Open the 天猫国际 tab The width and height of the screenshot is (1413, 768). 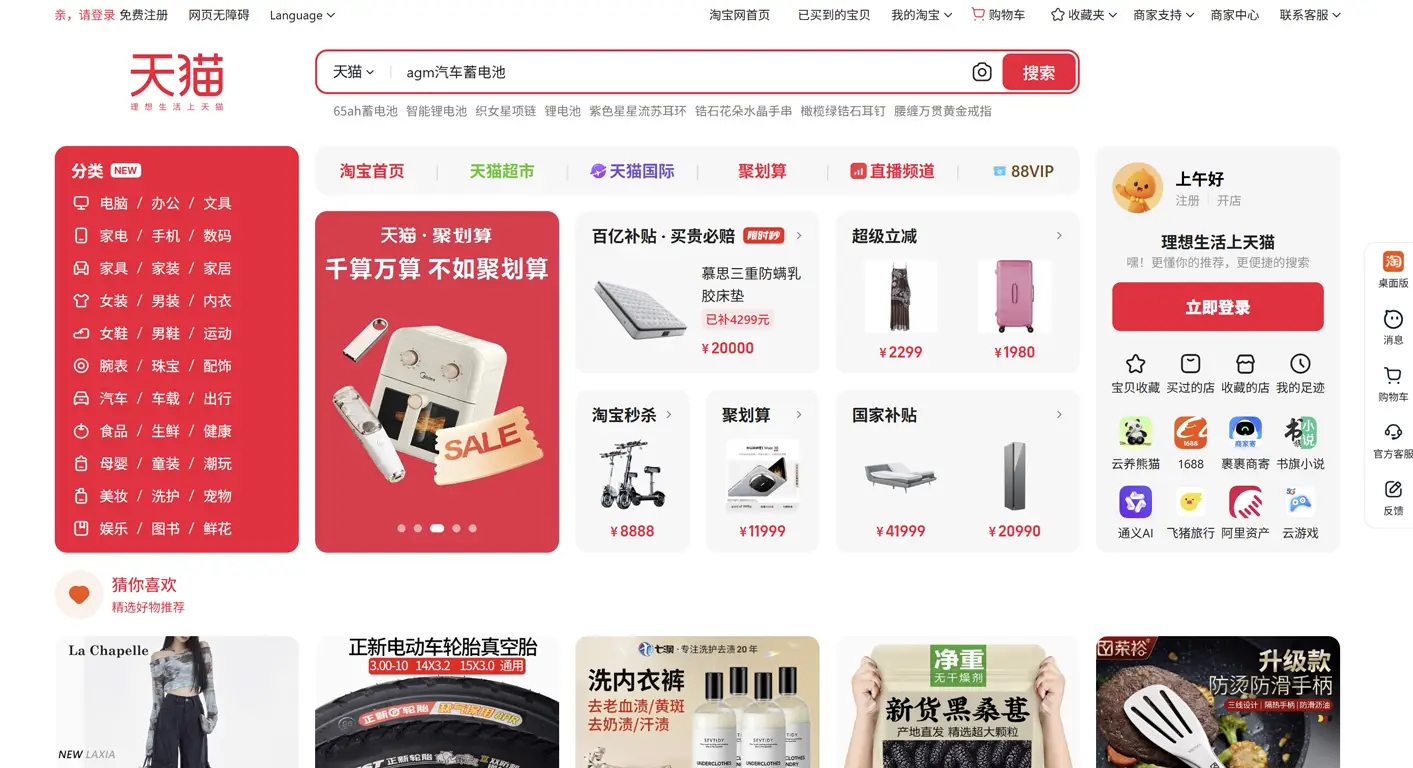[632, 171]
